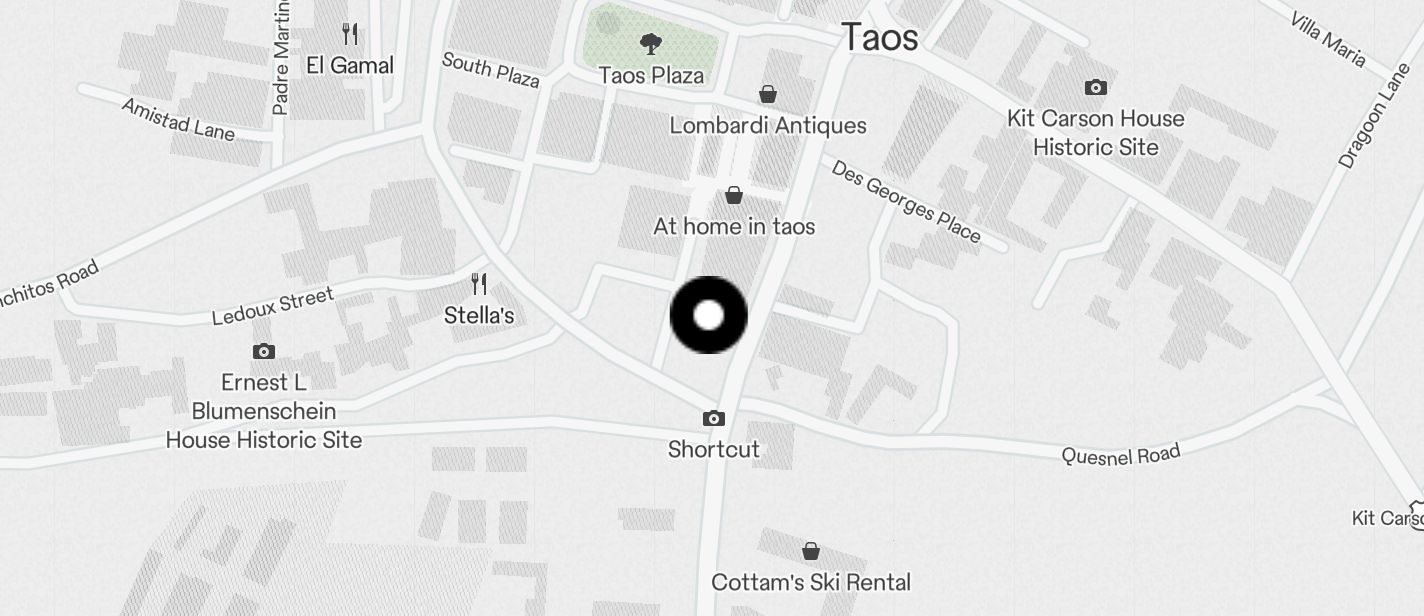This screenshot has width=1424, height=616.
Task: Tap the black circular location pin
Action: coord(708,316)
